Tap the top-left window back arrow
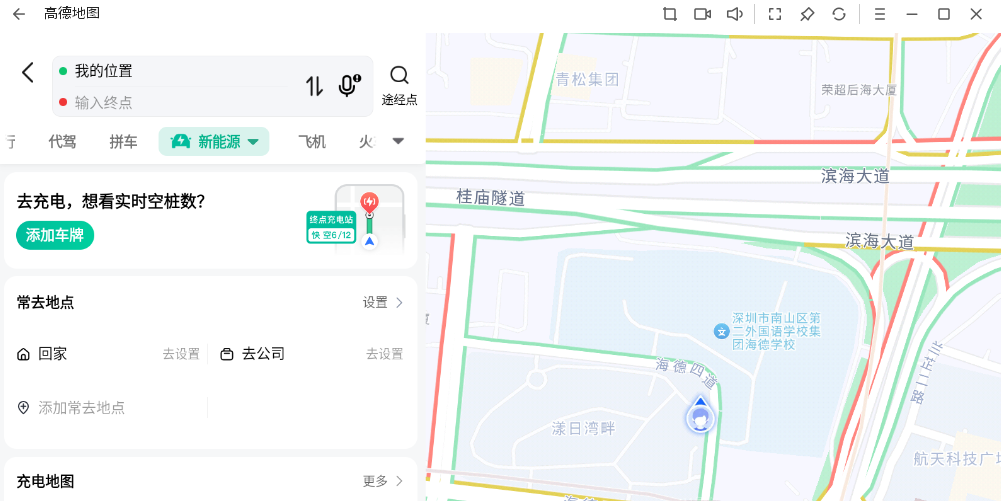 [19, 14]
